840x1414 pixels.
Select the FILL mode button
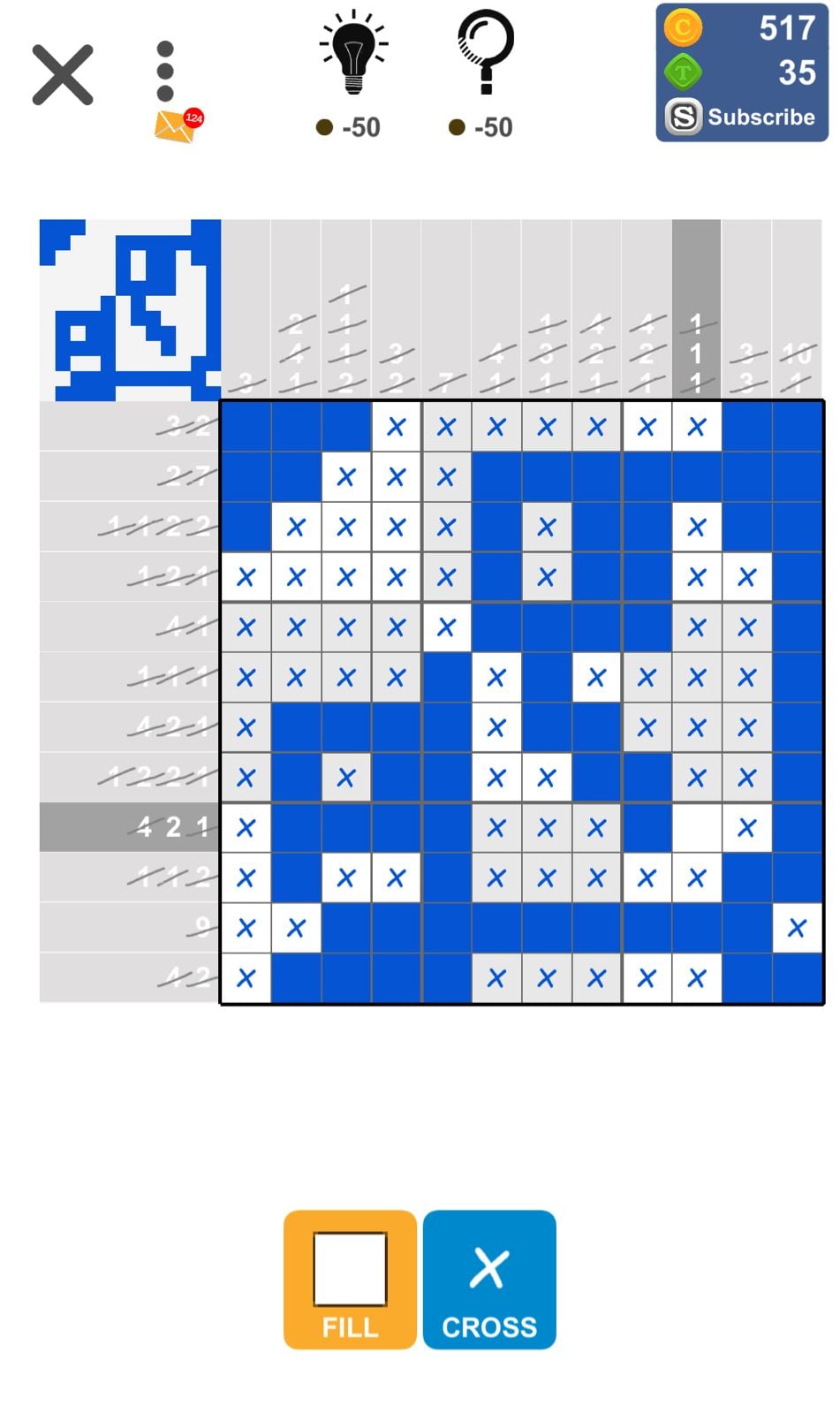pyautogui.click(x=350, y=1279)
